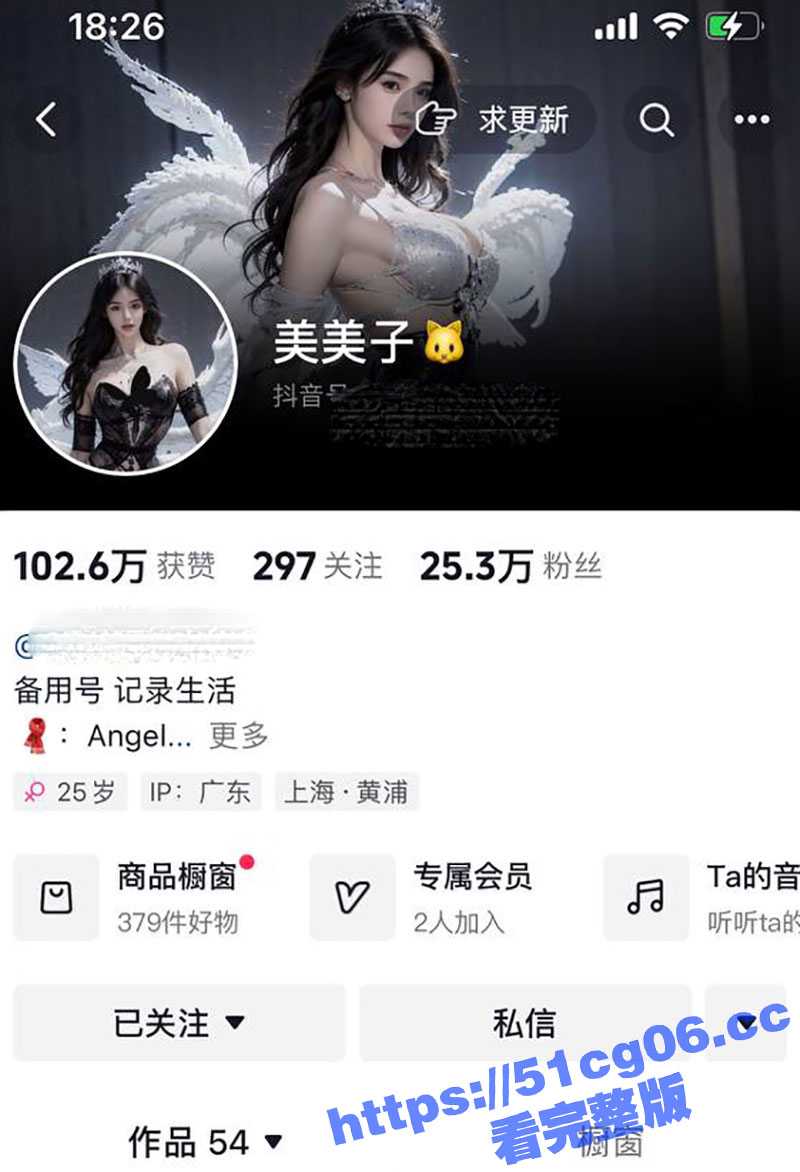Tap the red ribbon icon in the bio

click(x=35, y=736)
